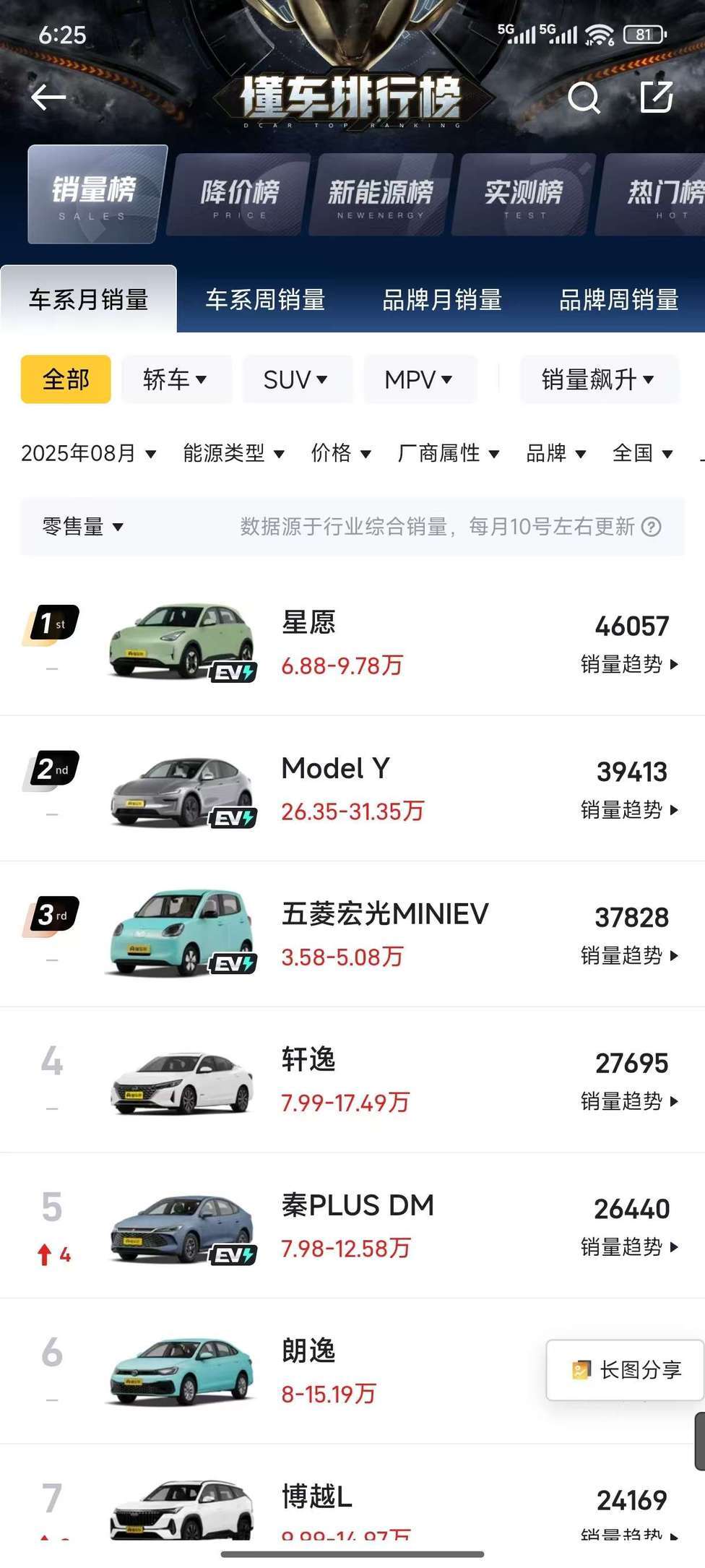Expand the 轿车 filter chip
This screenshot has height=1568, width=705.
point(176,379)
